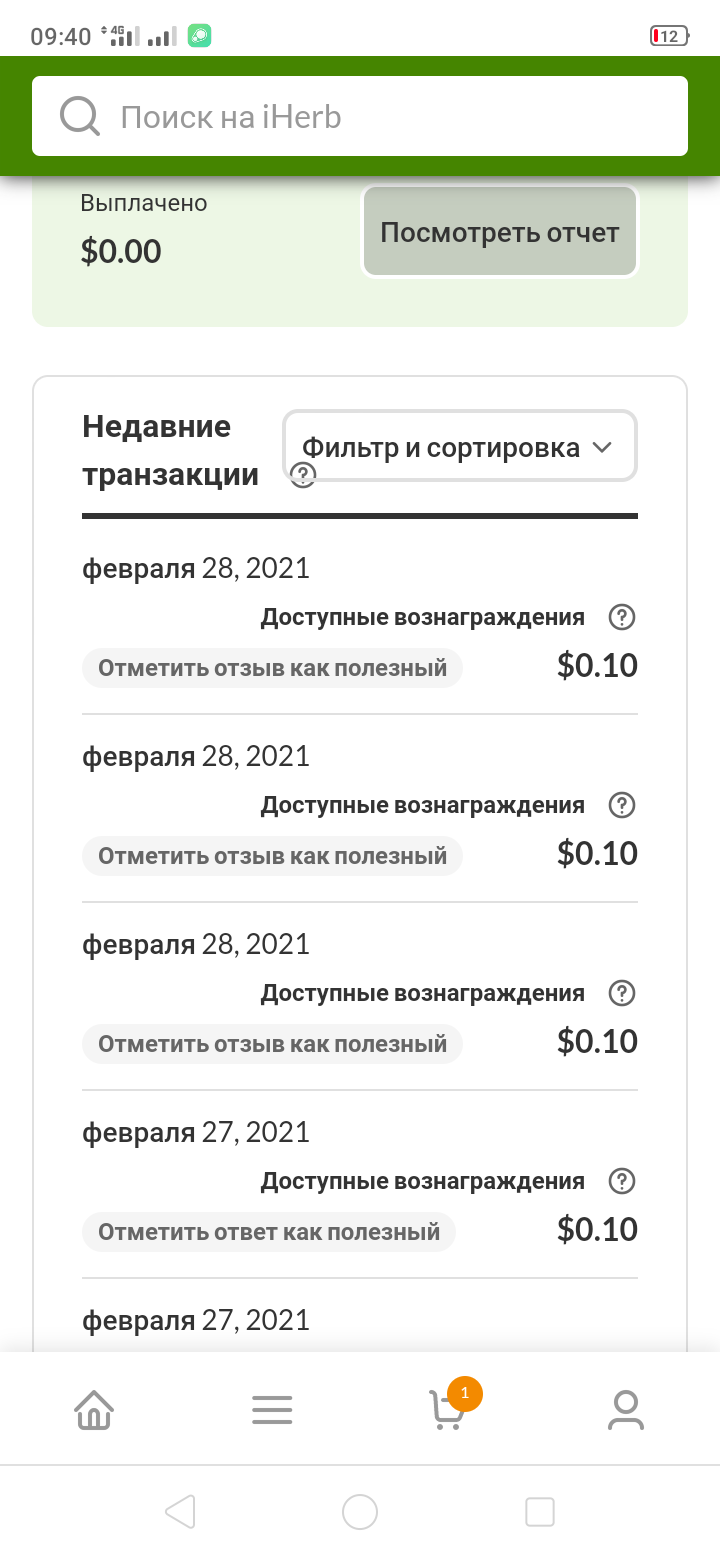720x1560 pixels.
Task: Go to the account profile tab
Action: [626, 1409]
